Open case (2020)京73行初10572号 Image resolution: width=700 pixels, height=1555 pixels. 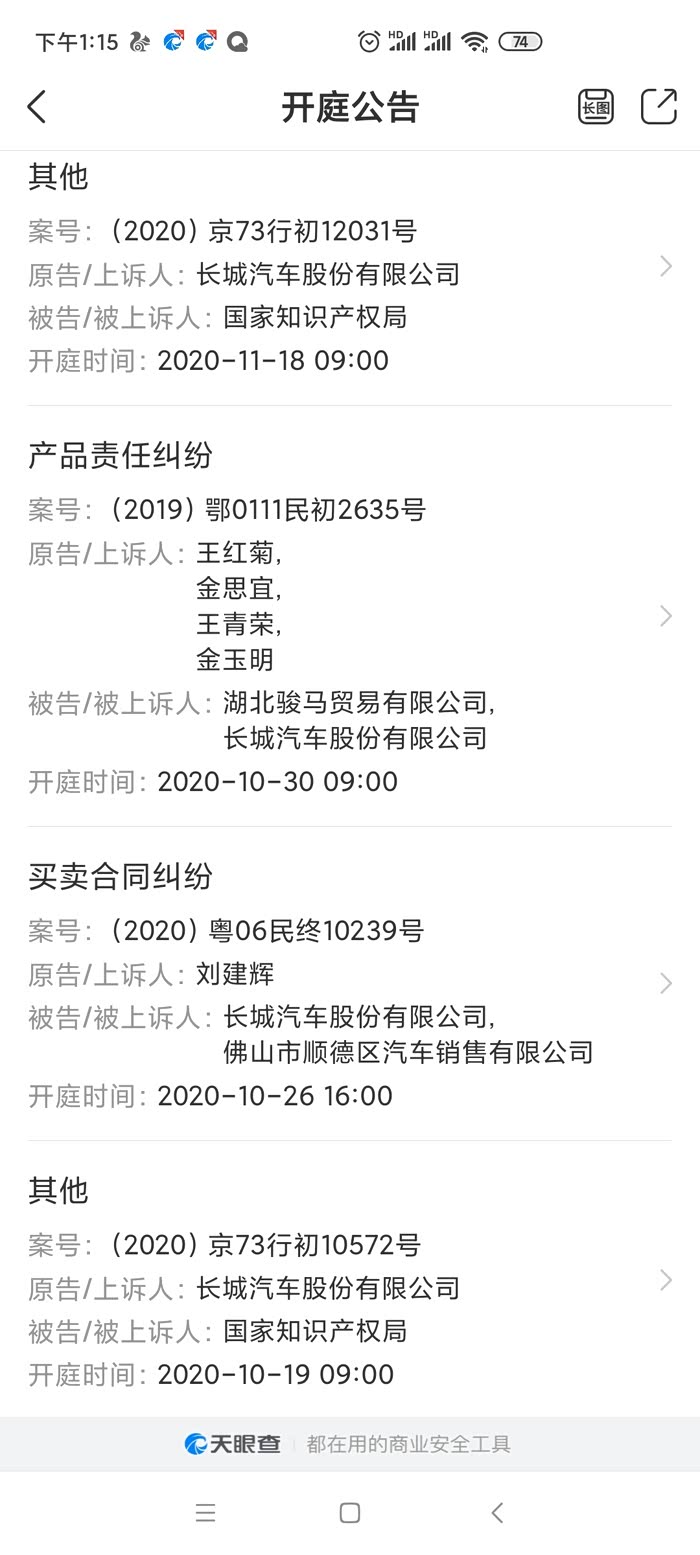pyautogui.click(x=350, y=1281)
